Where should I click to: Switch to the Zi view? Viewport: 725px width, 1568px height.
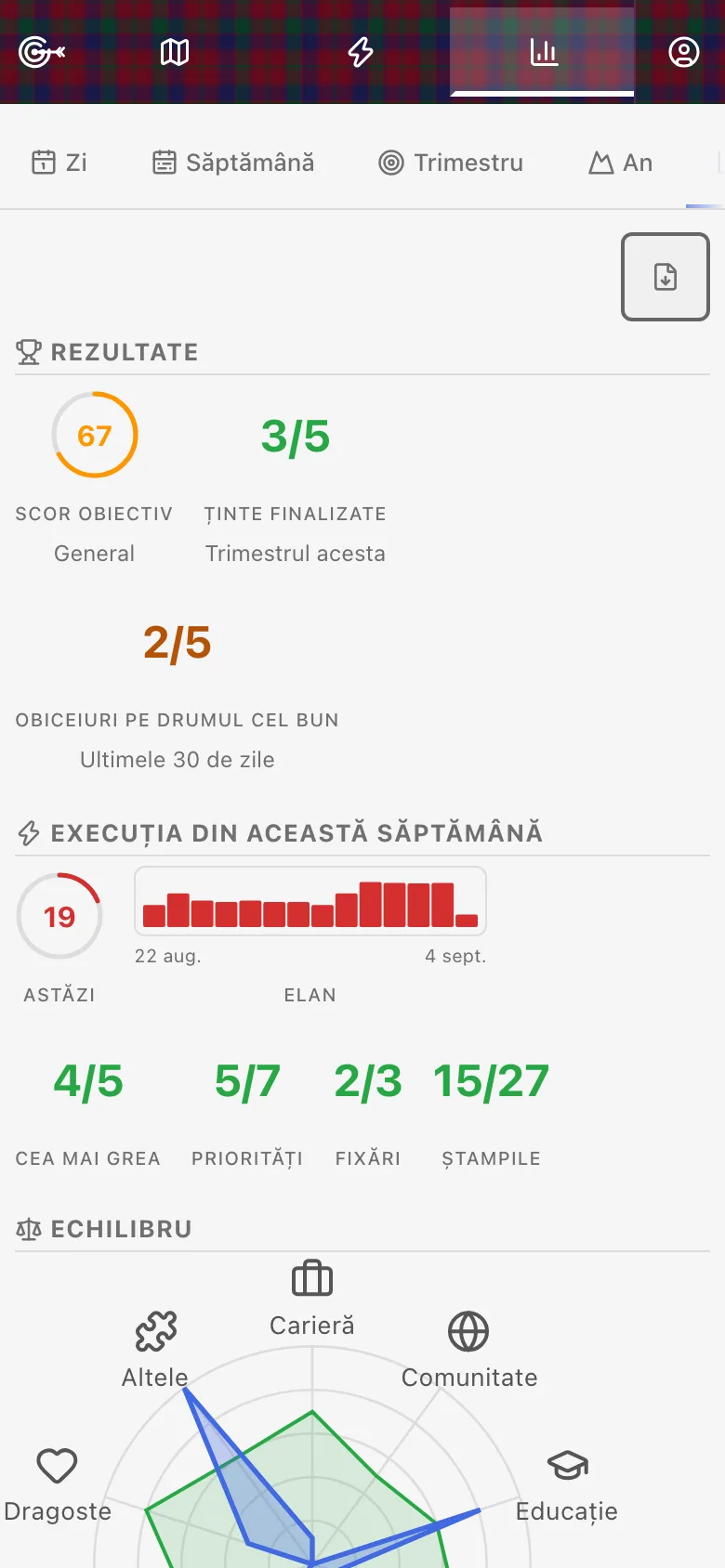[59, 163]
